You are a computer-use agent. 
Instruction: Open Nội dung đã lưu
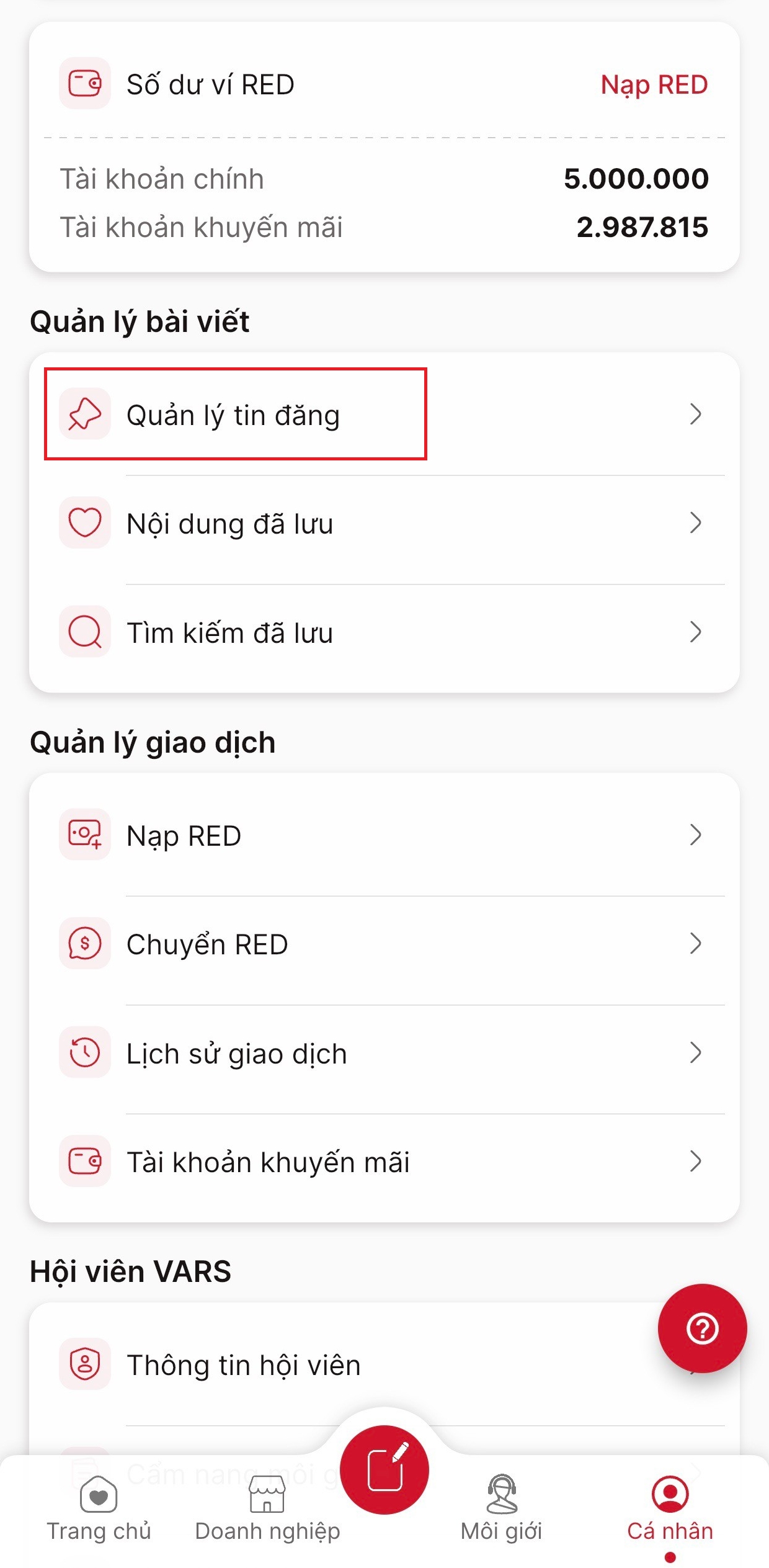coord(384,523)
